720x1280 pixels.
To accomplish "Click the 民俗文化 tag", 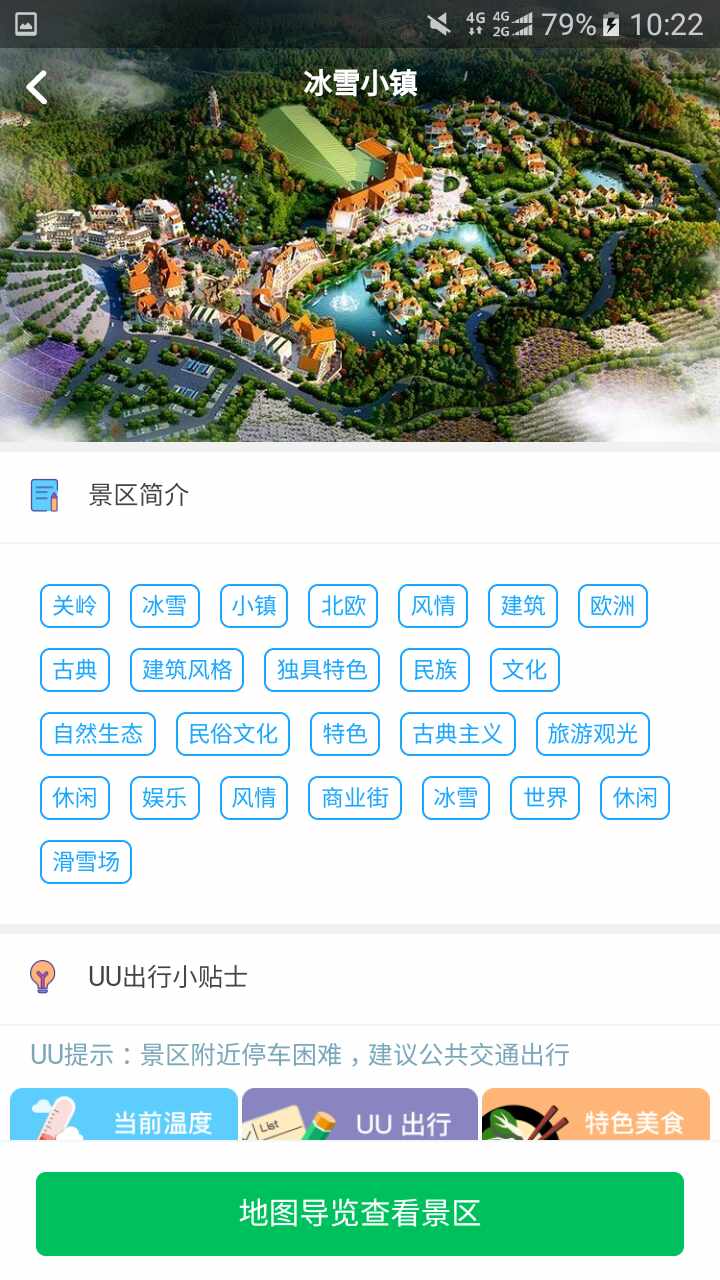I will coord(232,733).
